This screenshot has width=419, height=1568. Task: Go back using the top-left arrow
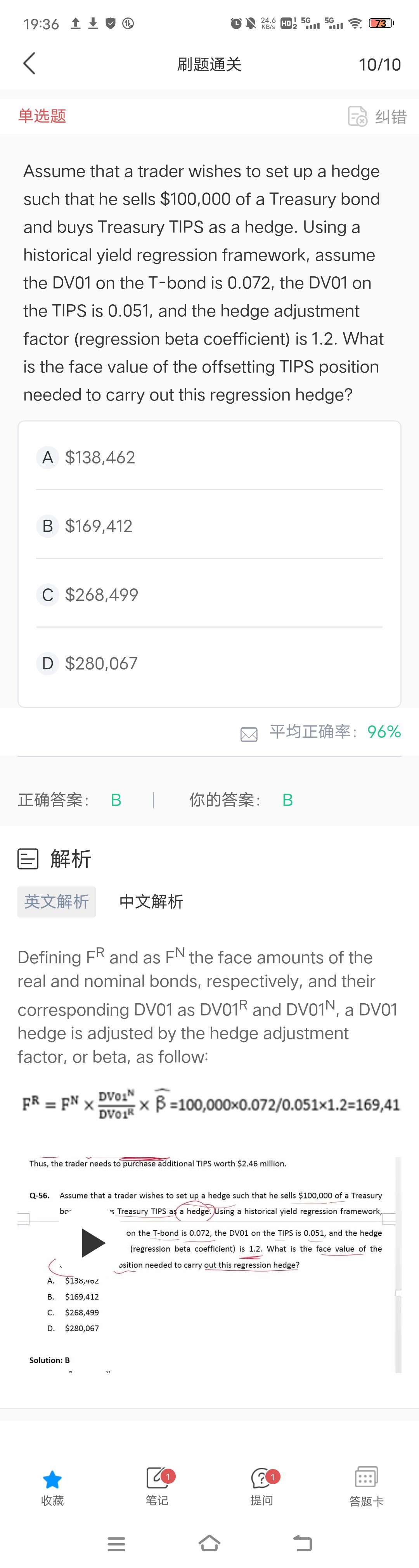[x=29, y=63]
